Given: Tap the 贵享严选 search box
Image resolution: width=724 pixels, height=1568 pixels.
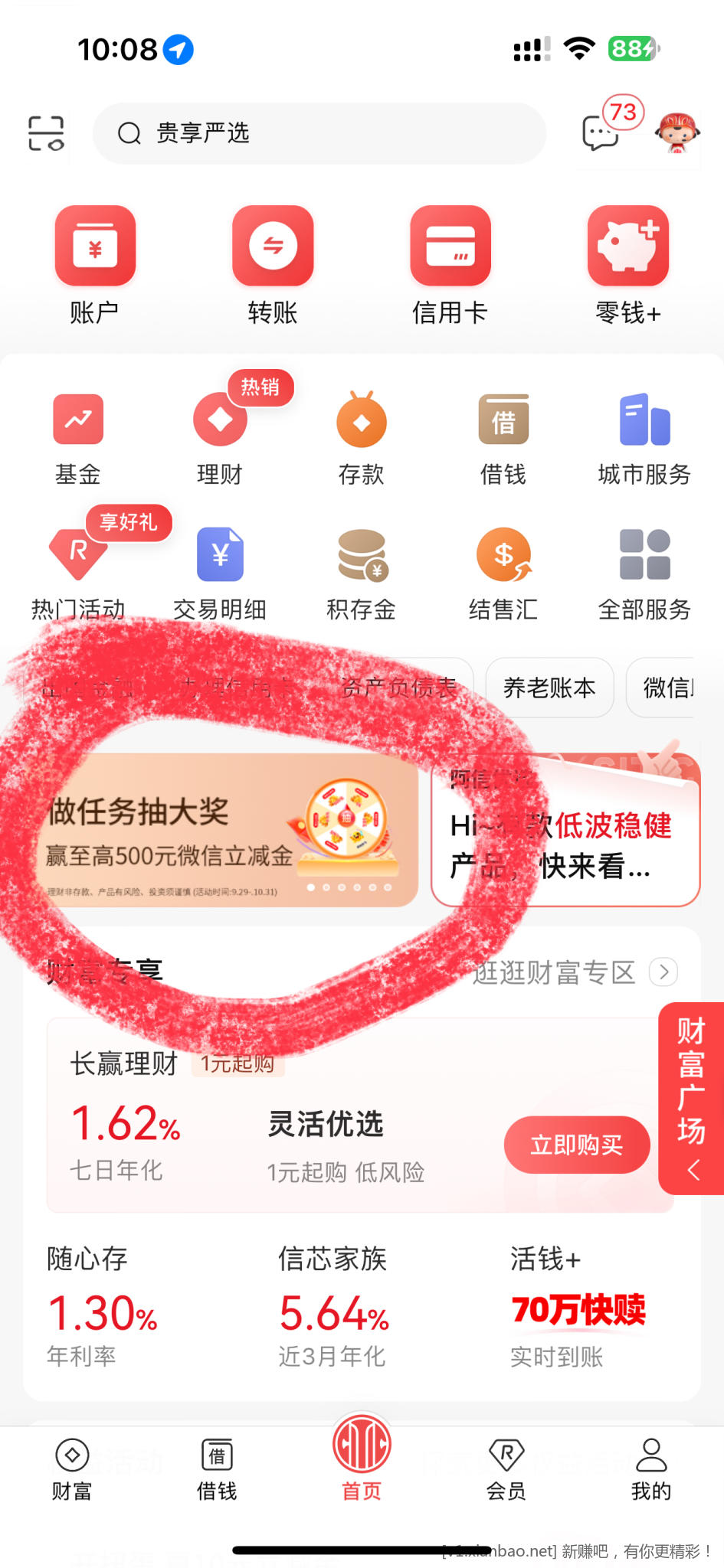Looking at the screenshot, I should pyautogui.click(x=319, y=133).
